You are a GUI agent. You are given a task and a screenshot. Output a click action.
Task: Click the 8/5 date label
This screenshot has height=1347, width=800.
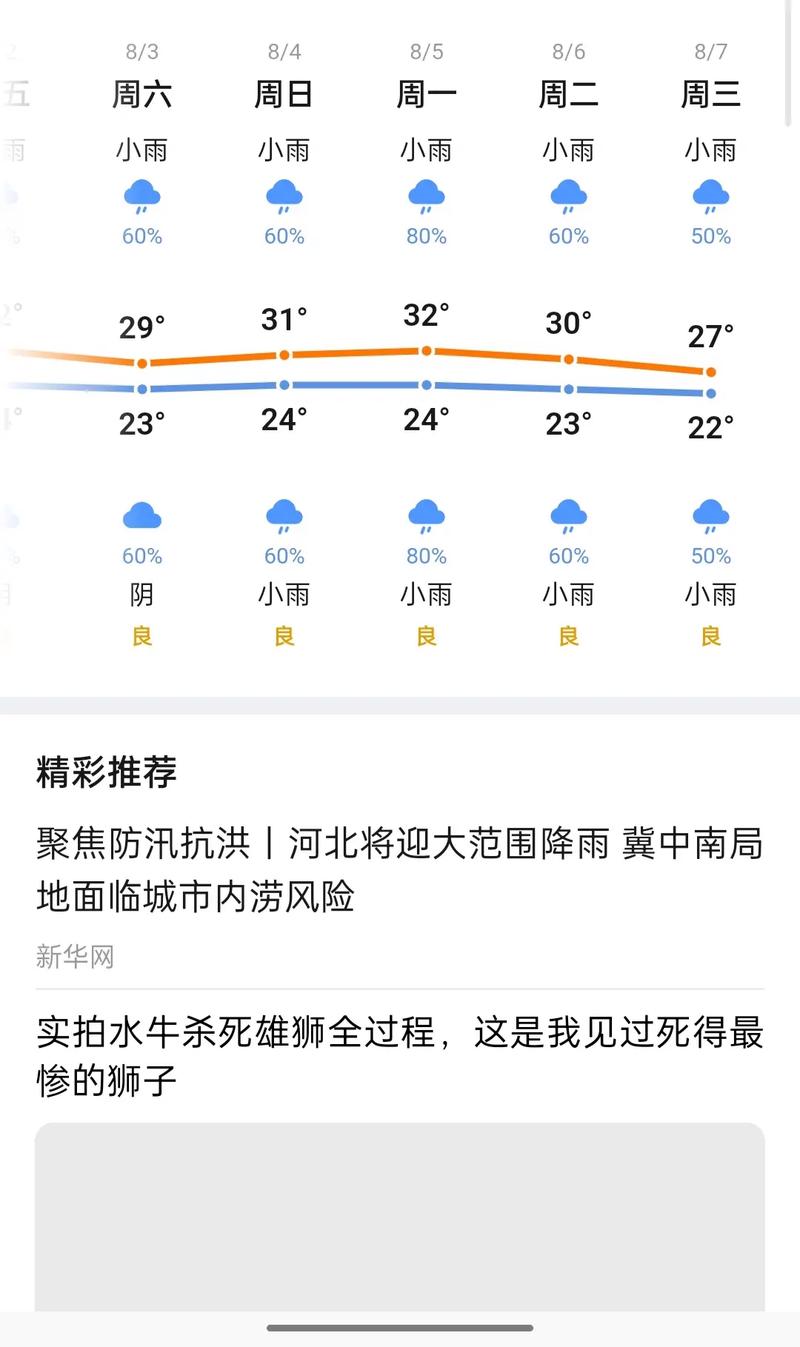pyautogui.click(x=427, y=52)
